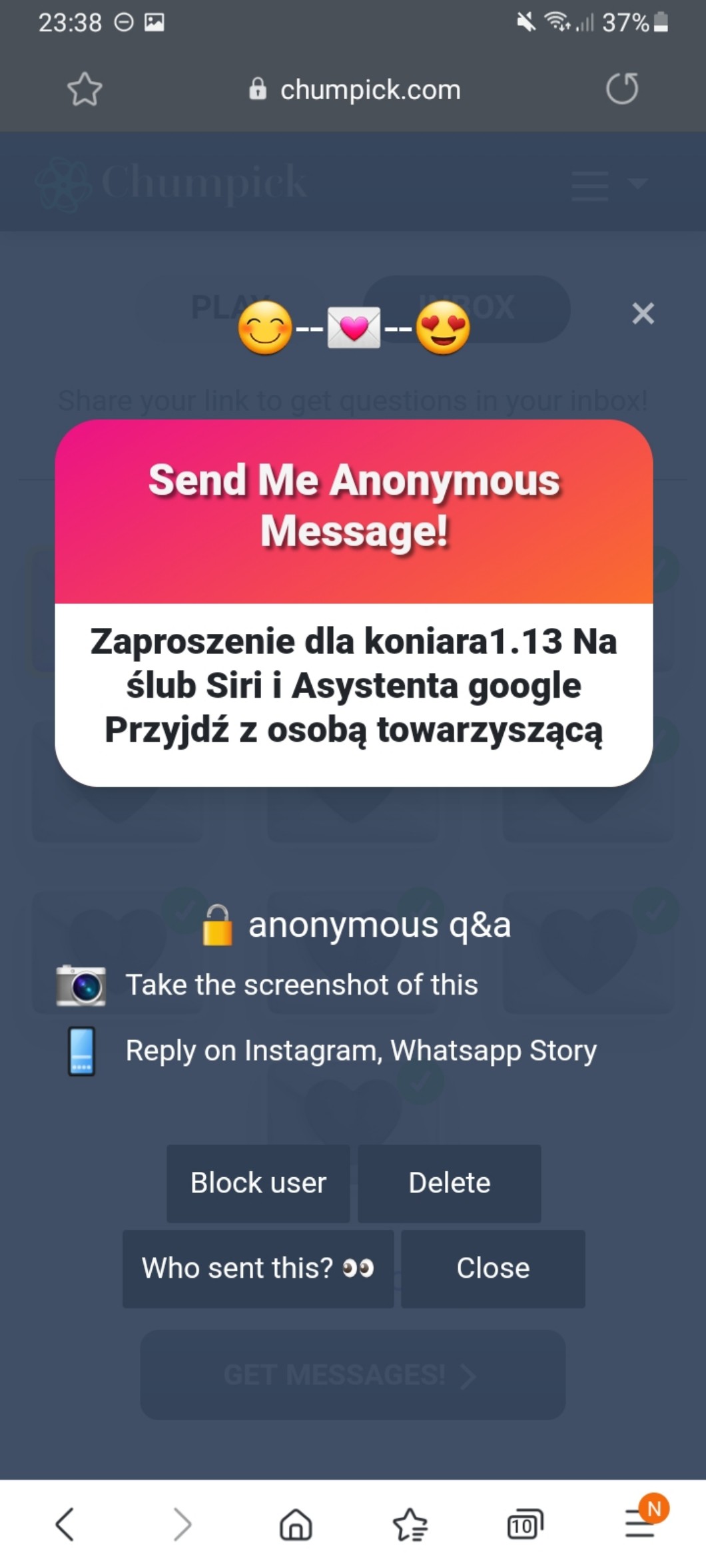Reload the page
The width and height of the screenshot is (706, 1568).
tap(621, 89)
